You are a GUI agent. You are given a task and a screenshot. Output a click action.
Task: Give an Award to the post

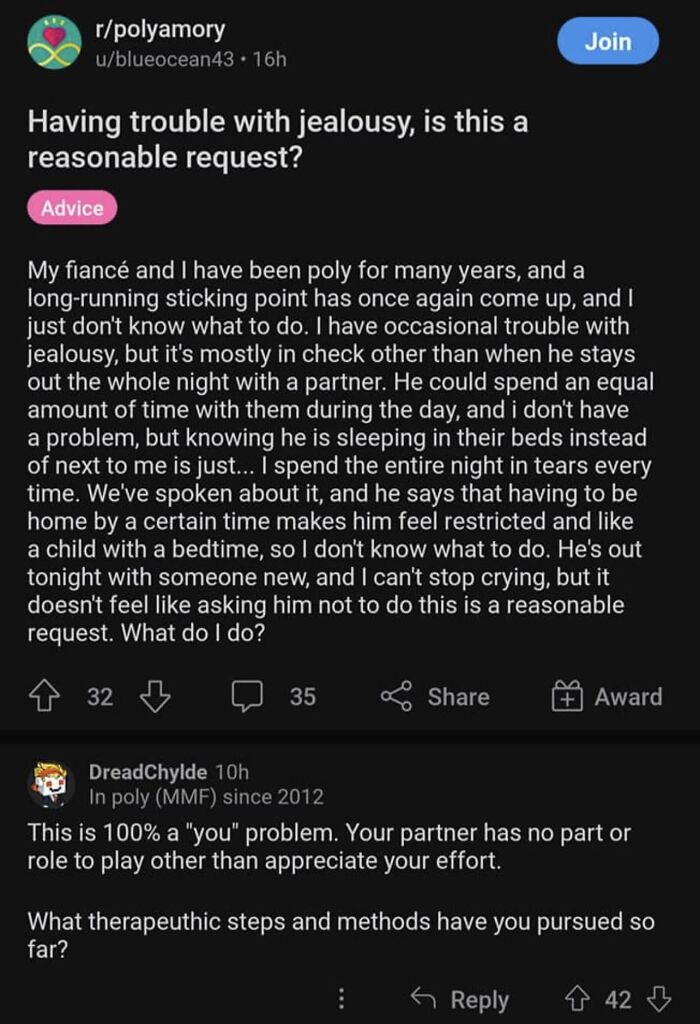[x=608, y=697]
